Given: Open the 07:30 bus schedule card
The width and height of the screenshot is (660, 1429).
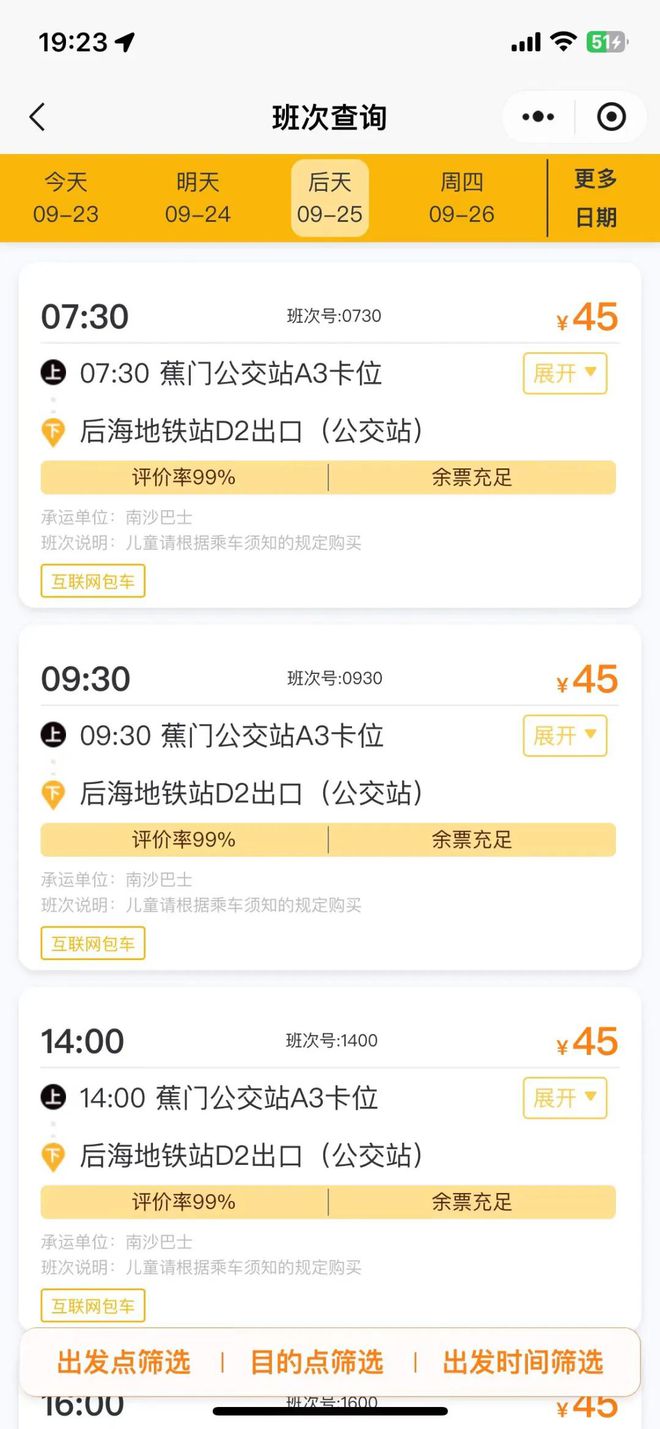Looking at the screenshot, I should [x=330, y=435].
